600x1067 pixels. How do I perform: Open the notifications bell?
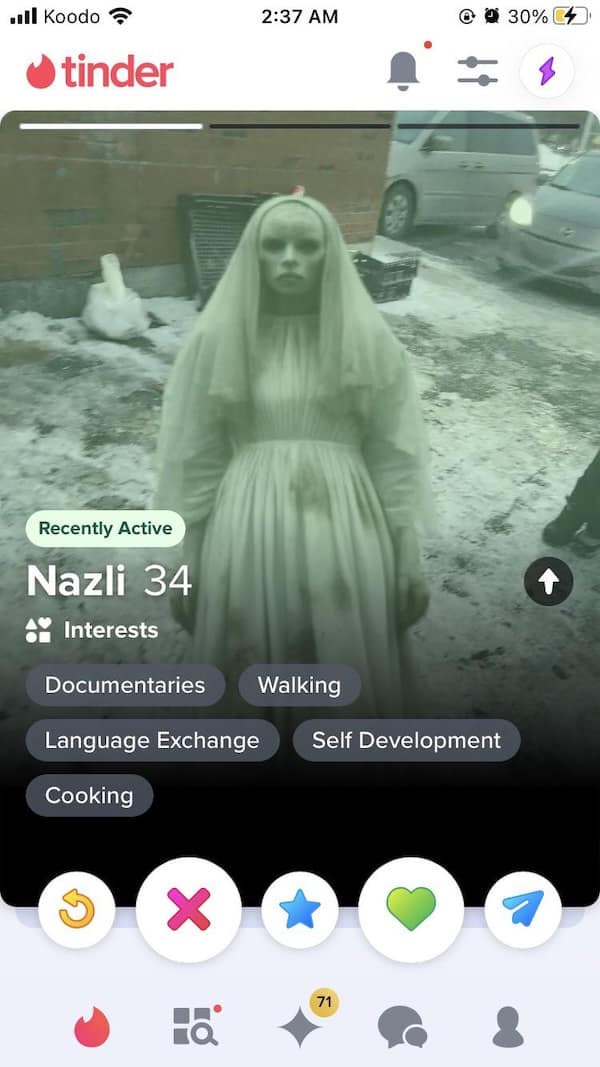[x=402, y=71]
